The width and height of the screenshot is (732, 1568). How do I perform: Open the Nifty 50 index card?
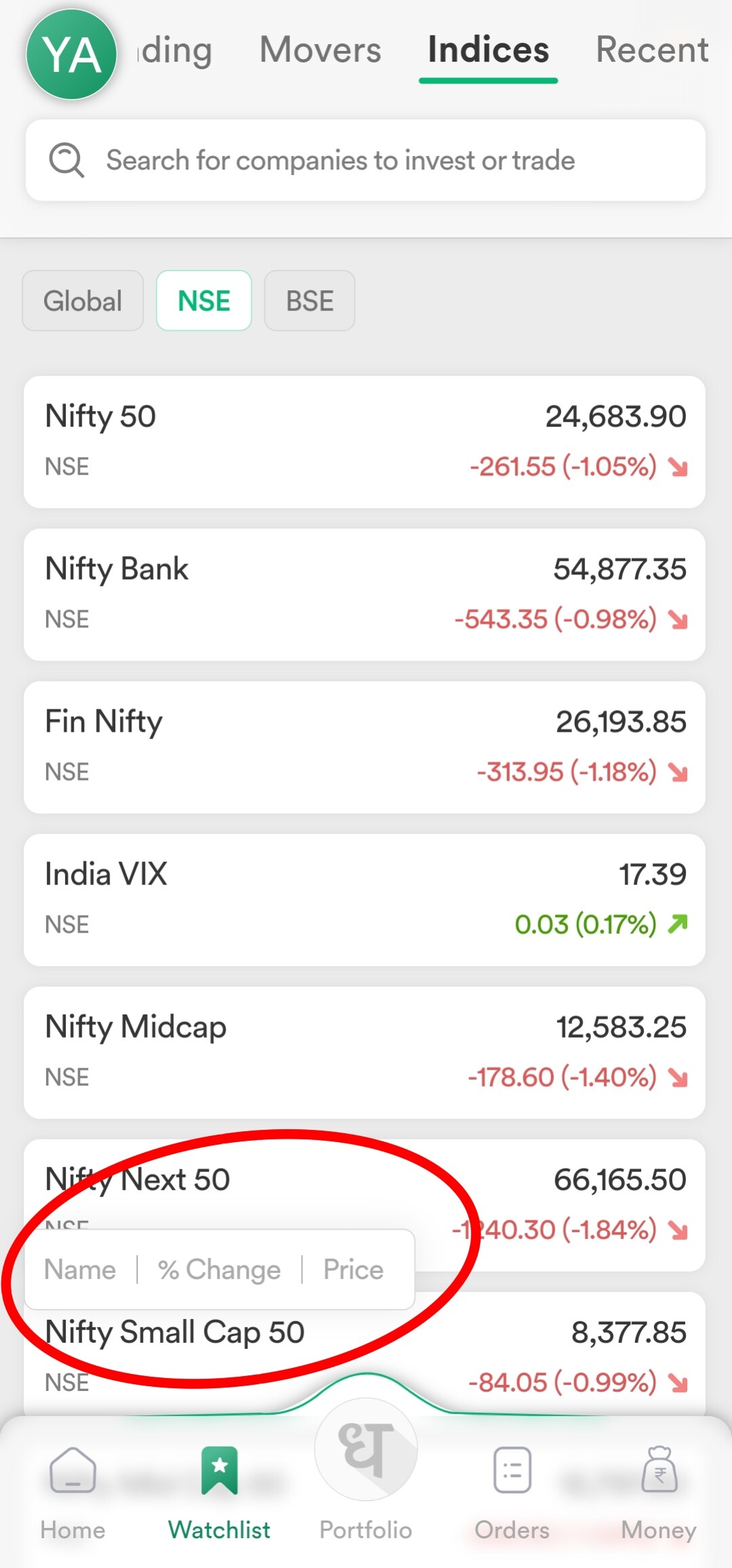(x=365, y=442)
